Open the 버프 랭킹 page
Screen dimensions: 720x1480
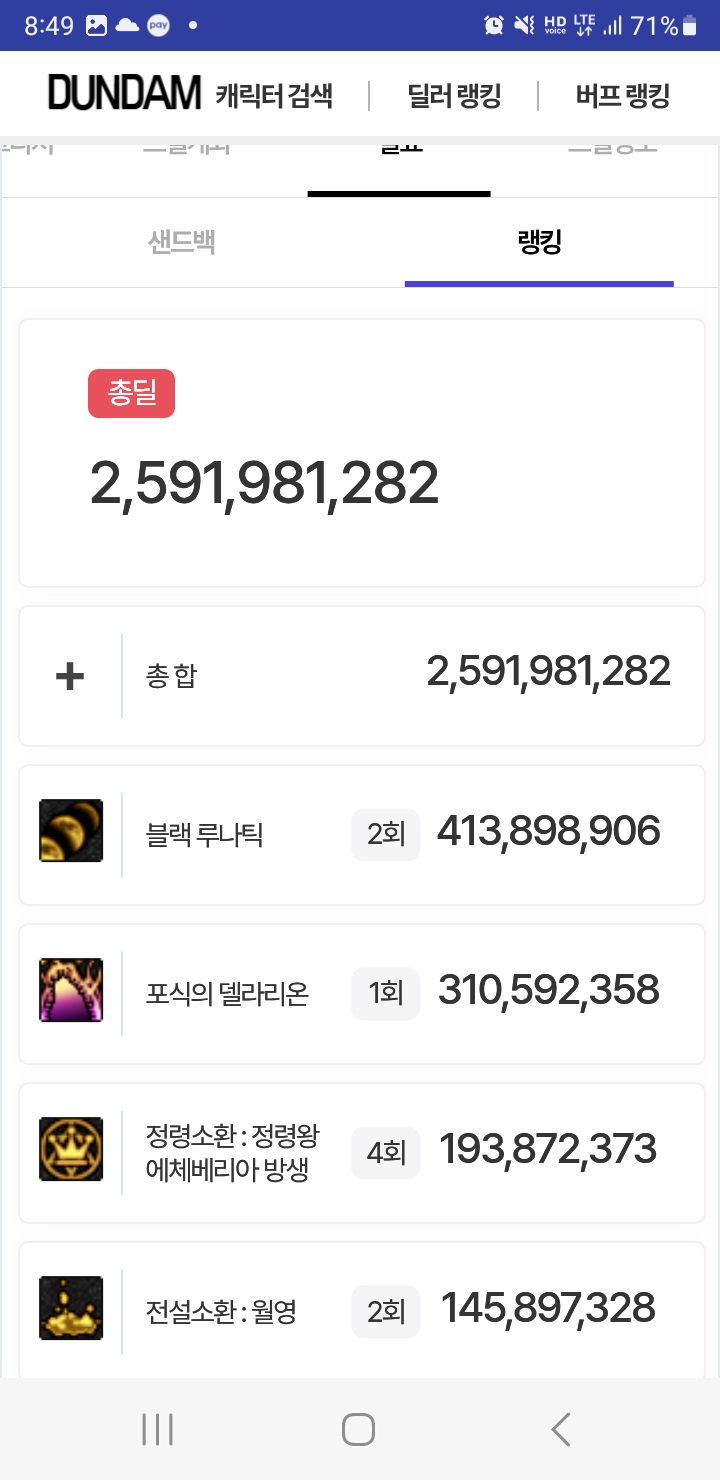622,96
